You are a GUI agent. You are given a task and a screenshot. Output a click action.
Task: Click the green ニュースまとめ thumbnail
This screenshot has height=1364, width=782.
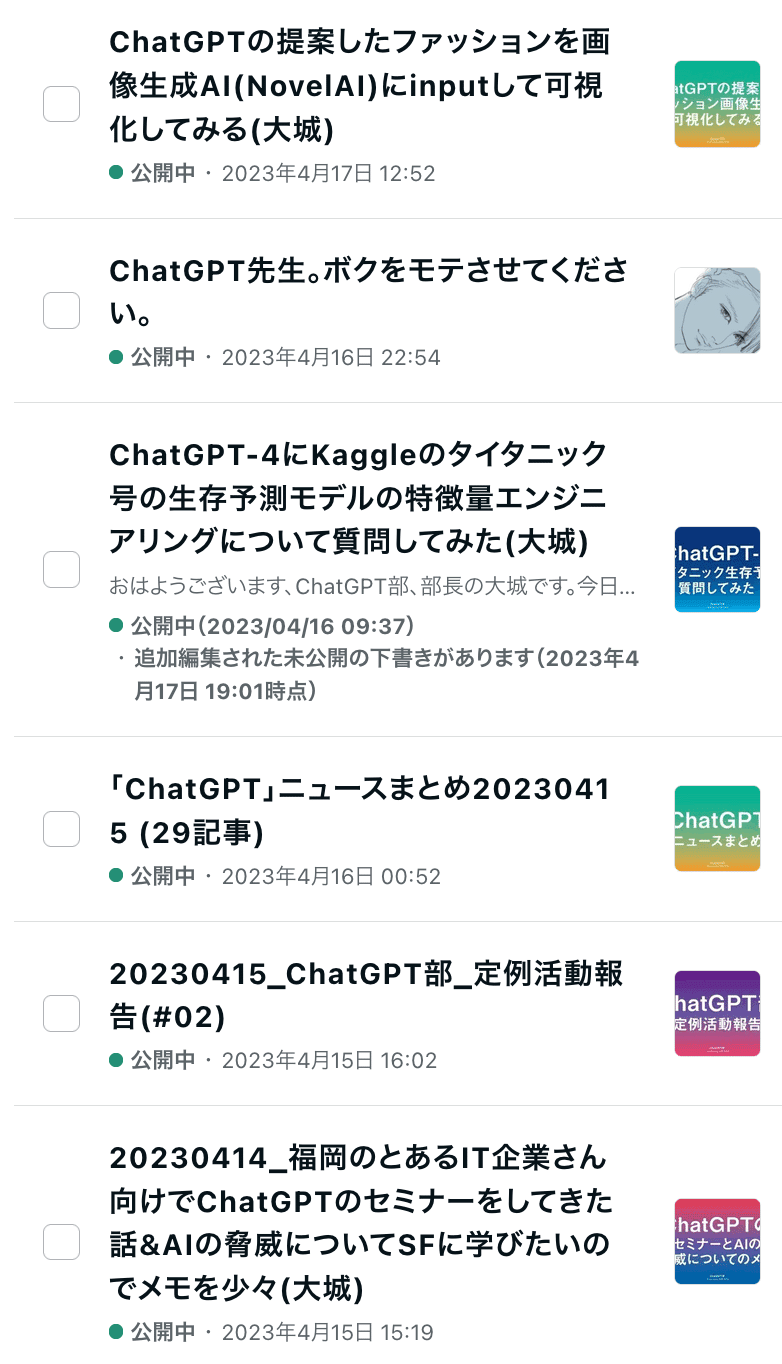tap(717, 829)
